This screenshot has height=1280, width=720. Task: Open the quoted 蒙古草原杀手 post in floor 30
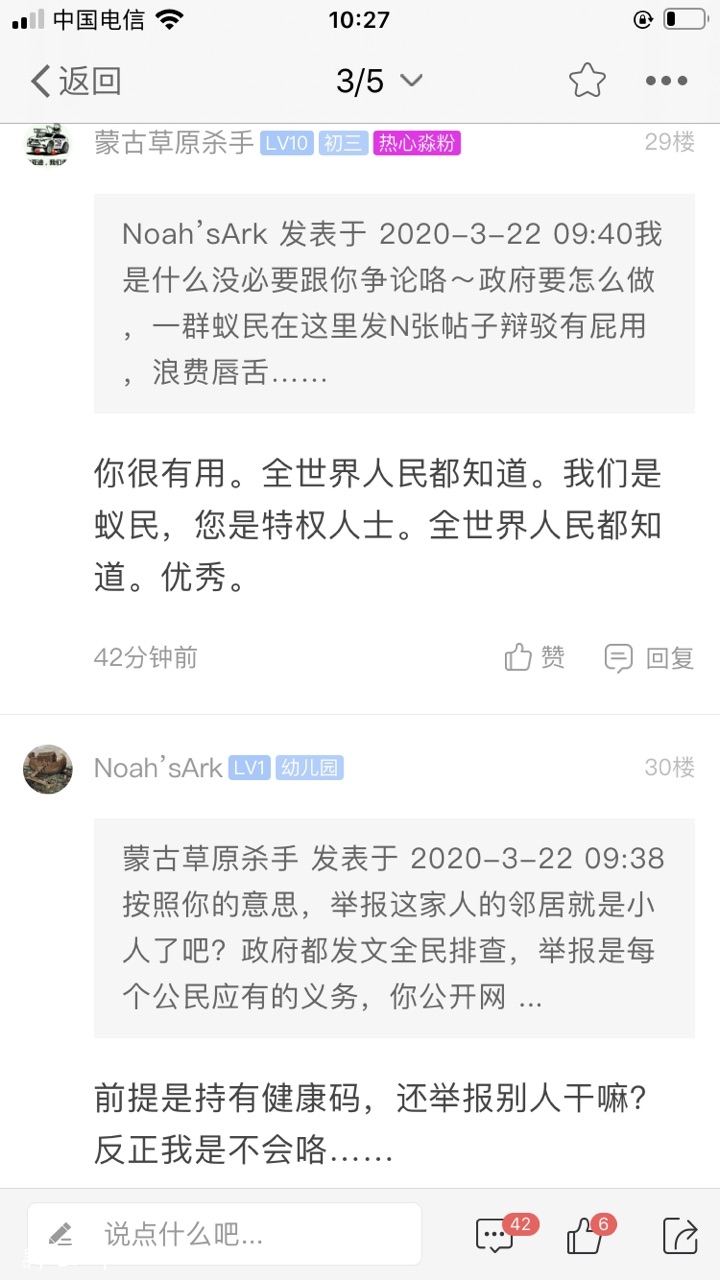click(394, 928)
